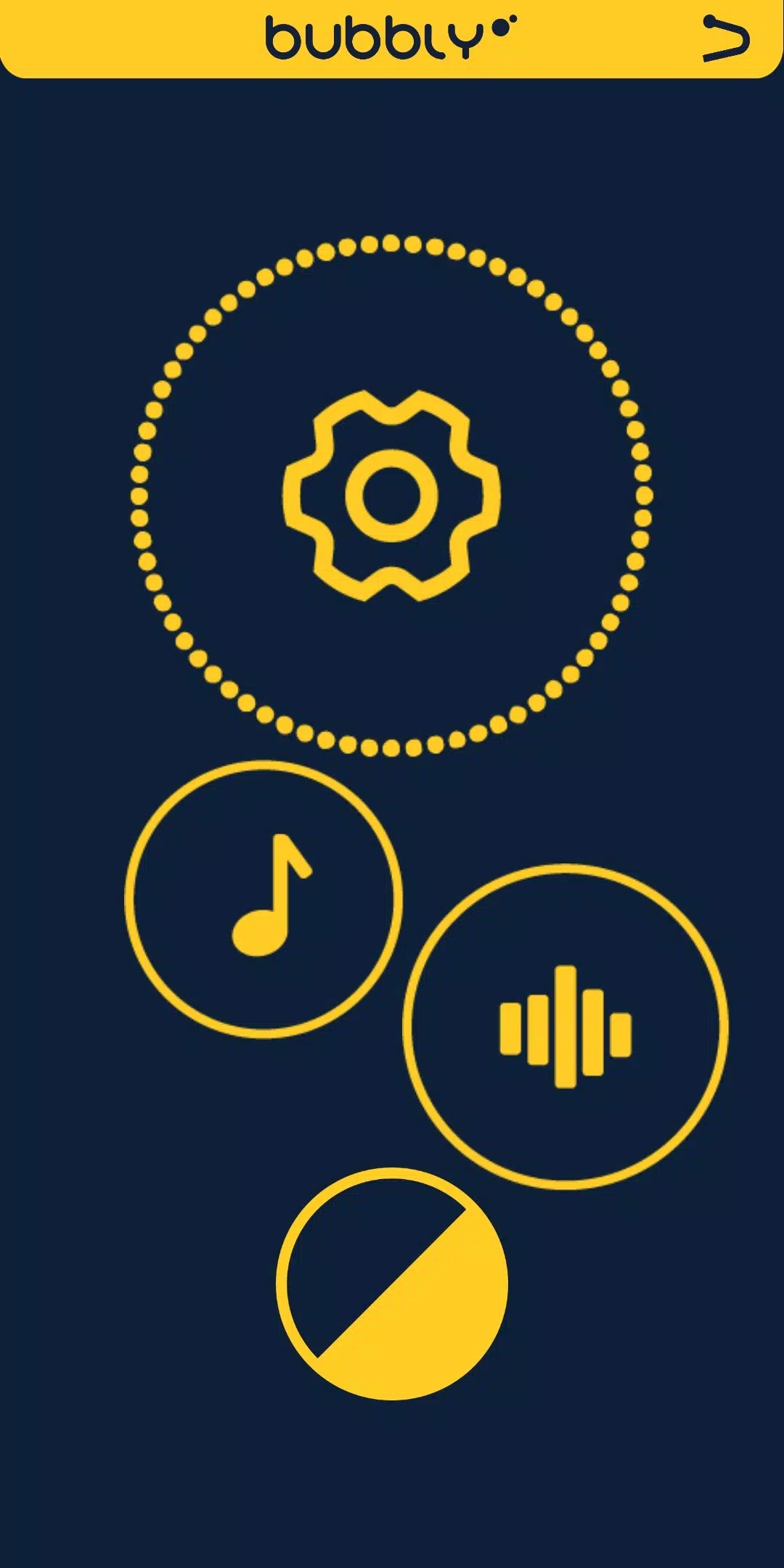Toggle the light/dark theme bubble
784x1568 pixels.
[x=392, y=1284]
